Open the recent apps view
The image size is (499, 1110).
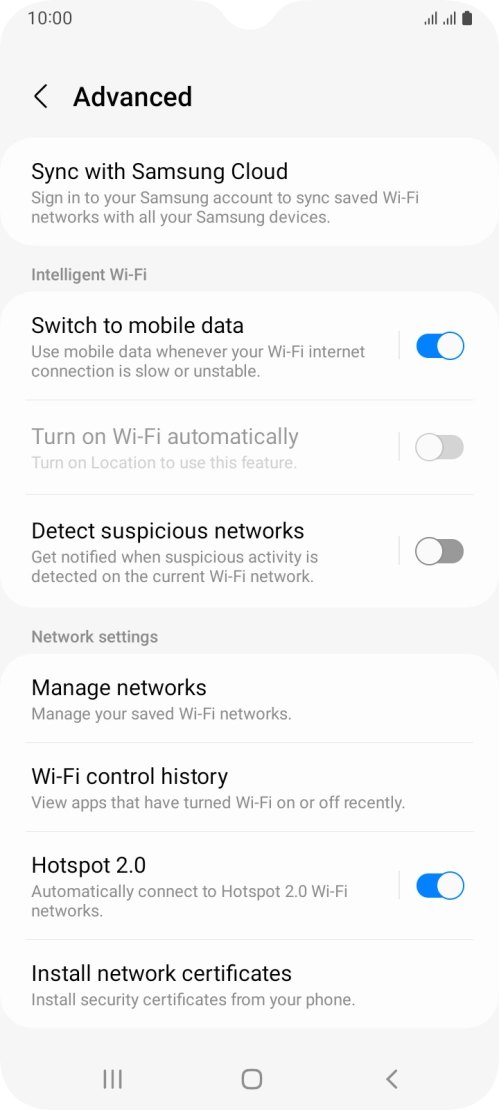(x=112, y=1079)
